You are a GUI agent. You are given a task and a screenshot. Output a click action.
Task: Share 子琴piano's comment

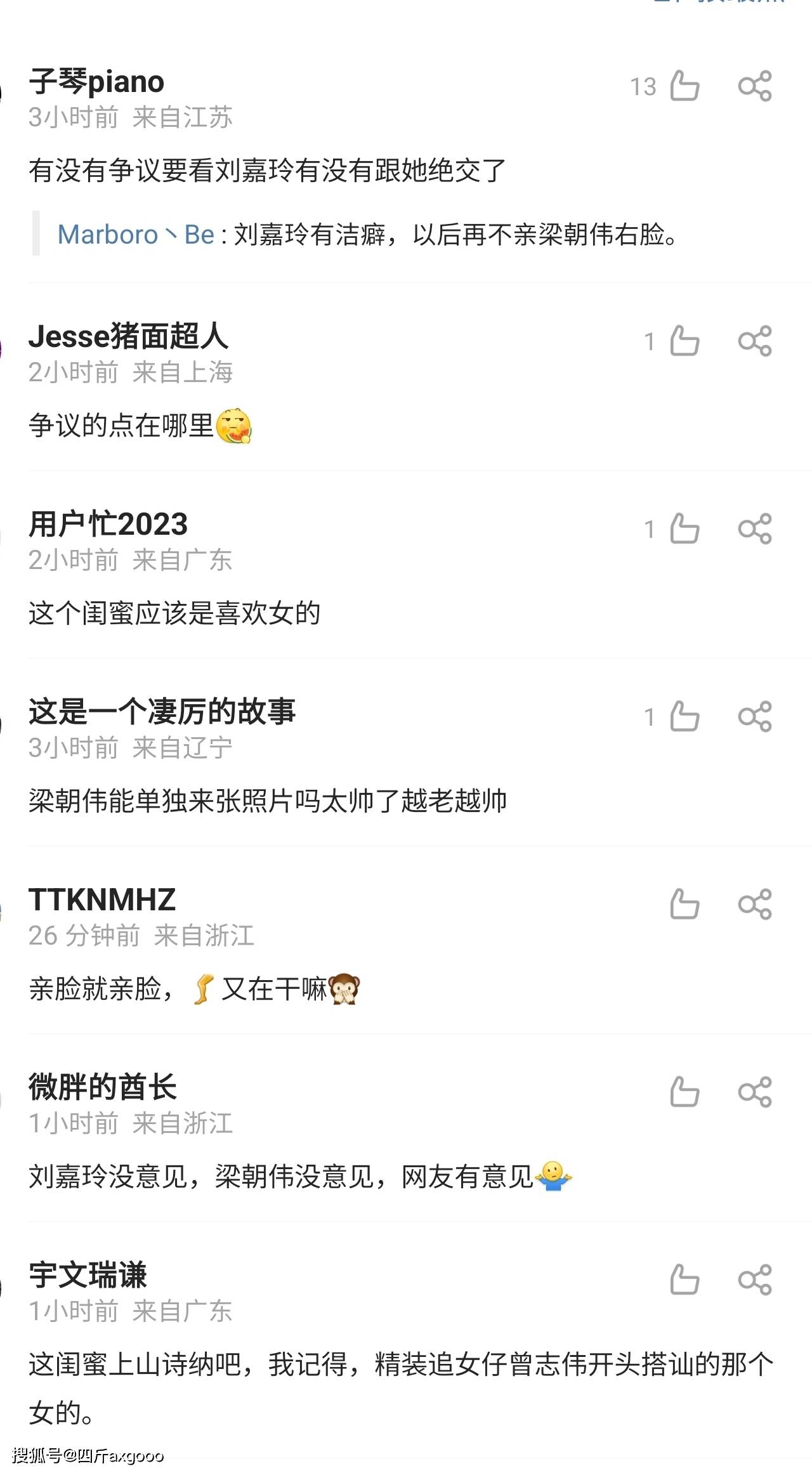coord(755,86)
